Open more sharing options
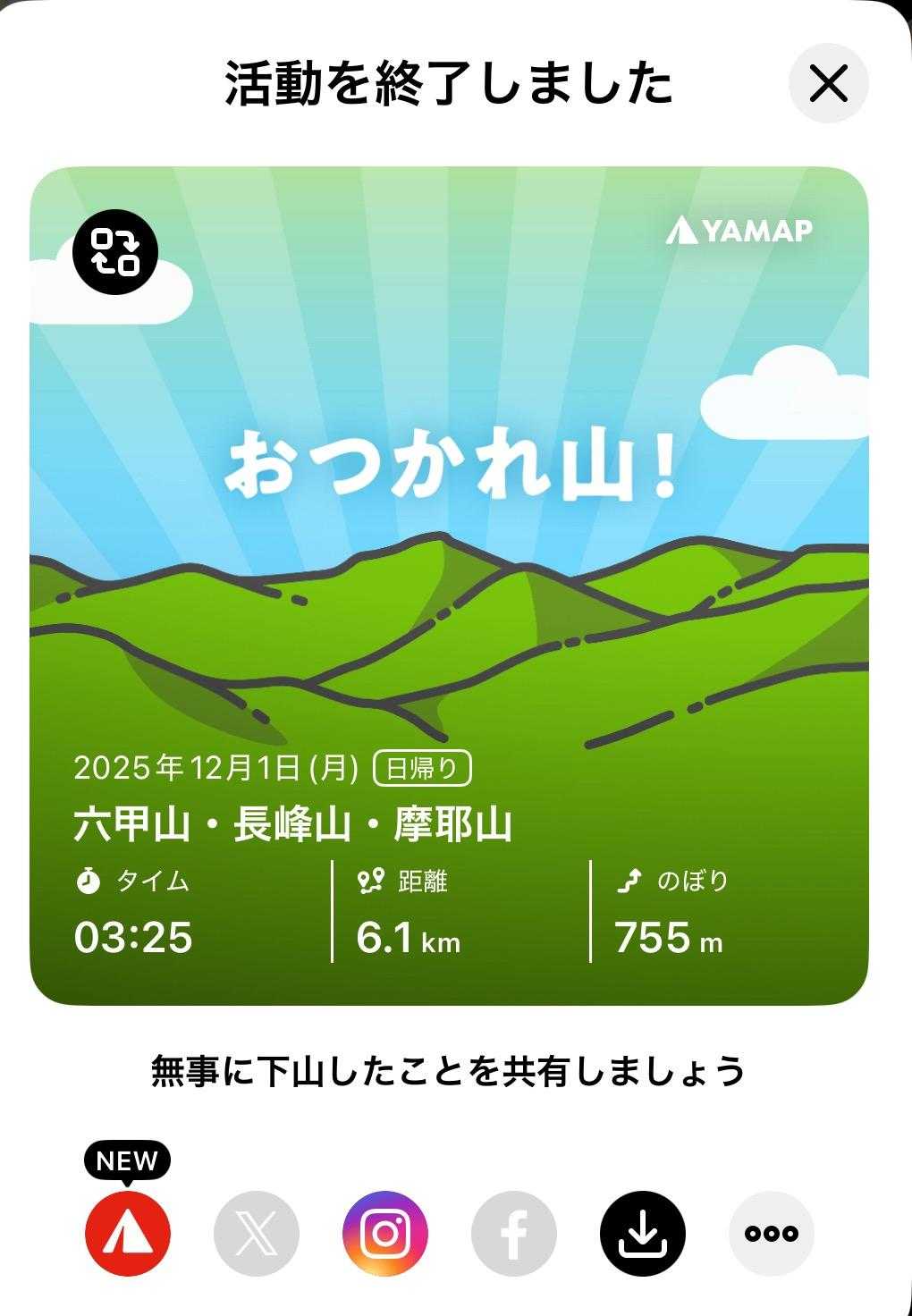Viewport: 912px width, 1316px height. click(x=772, y=1233)
